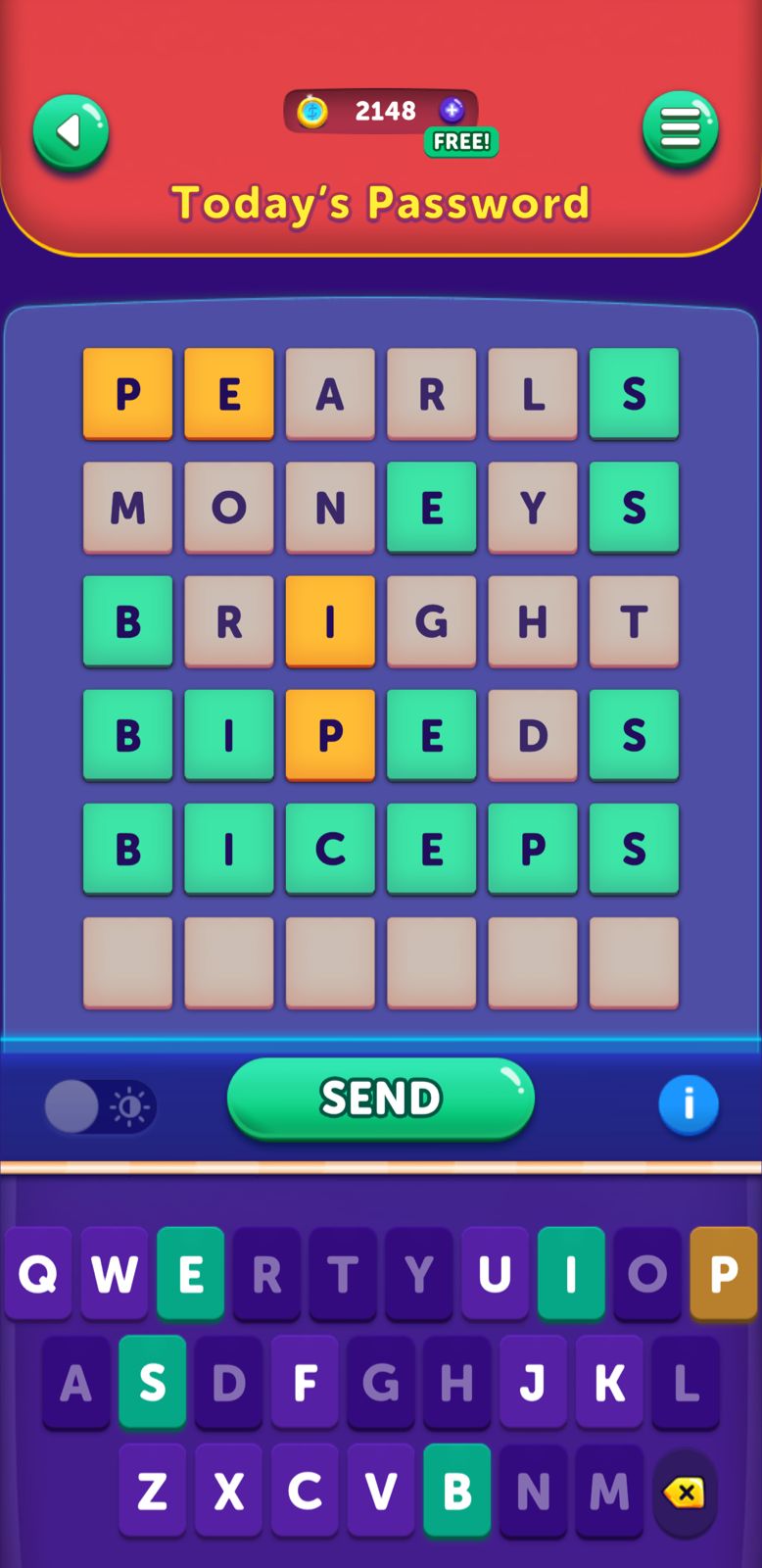The height and width of the screenshot is (1568, 762).
Task: Tap the green E key
Action: click(191, 1274)
